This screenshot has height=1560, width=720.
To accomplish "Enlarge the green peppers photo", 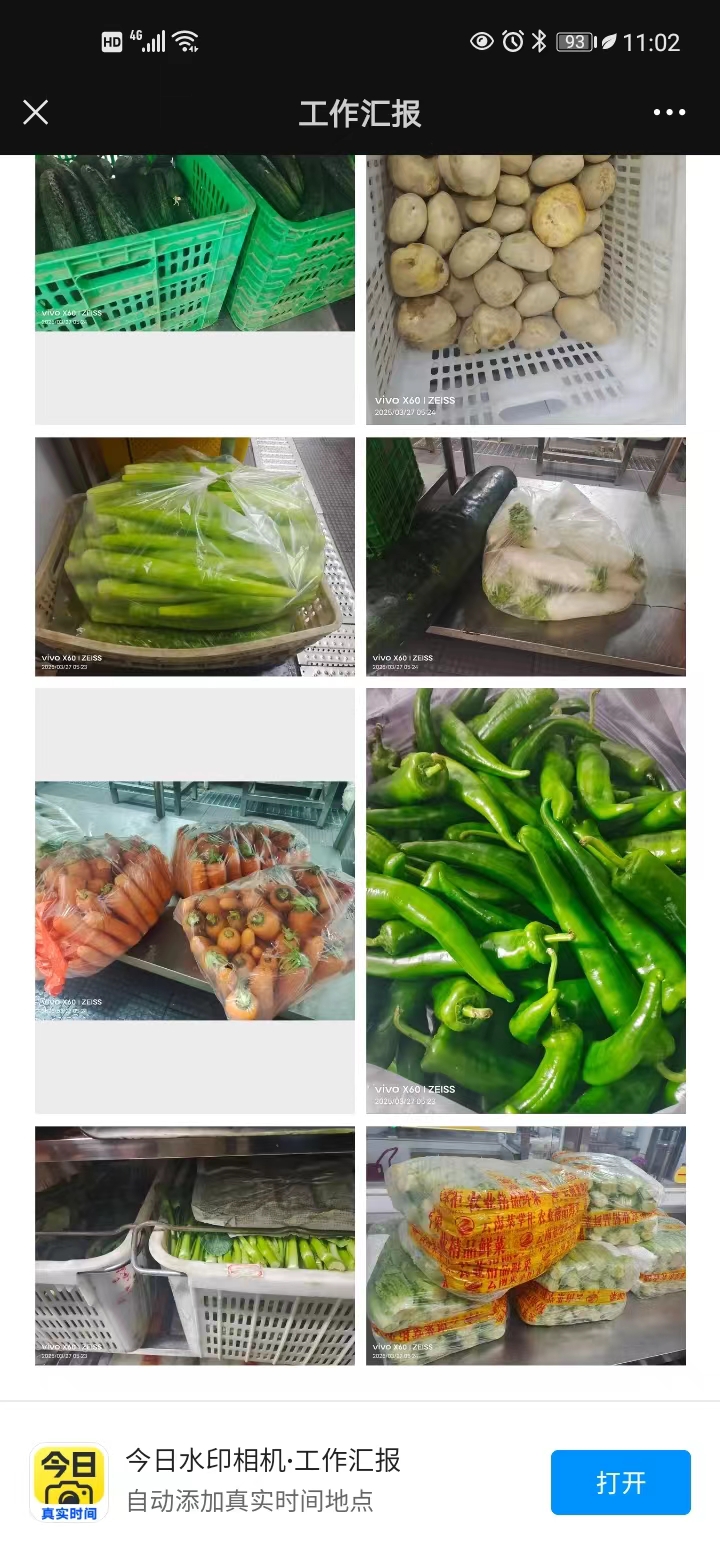I will [x=526, y=900].
